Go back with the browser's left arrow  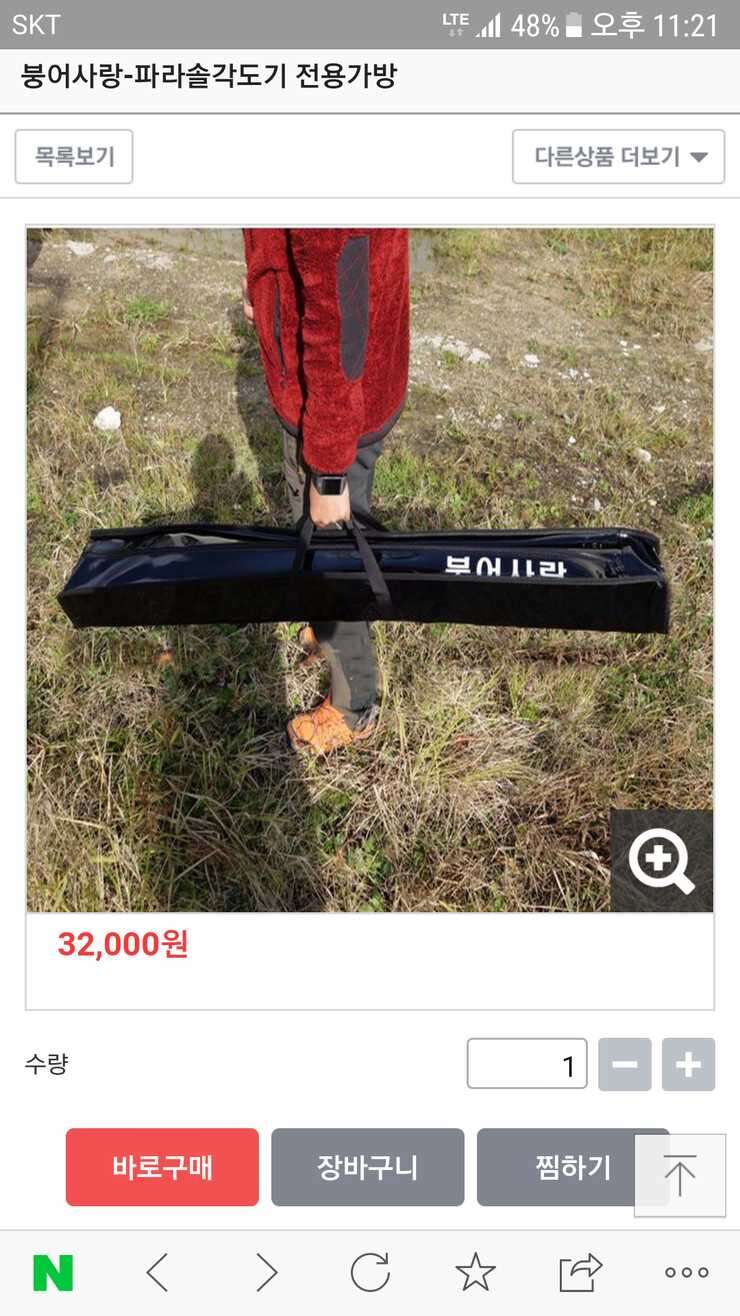click(158, 1273)
